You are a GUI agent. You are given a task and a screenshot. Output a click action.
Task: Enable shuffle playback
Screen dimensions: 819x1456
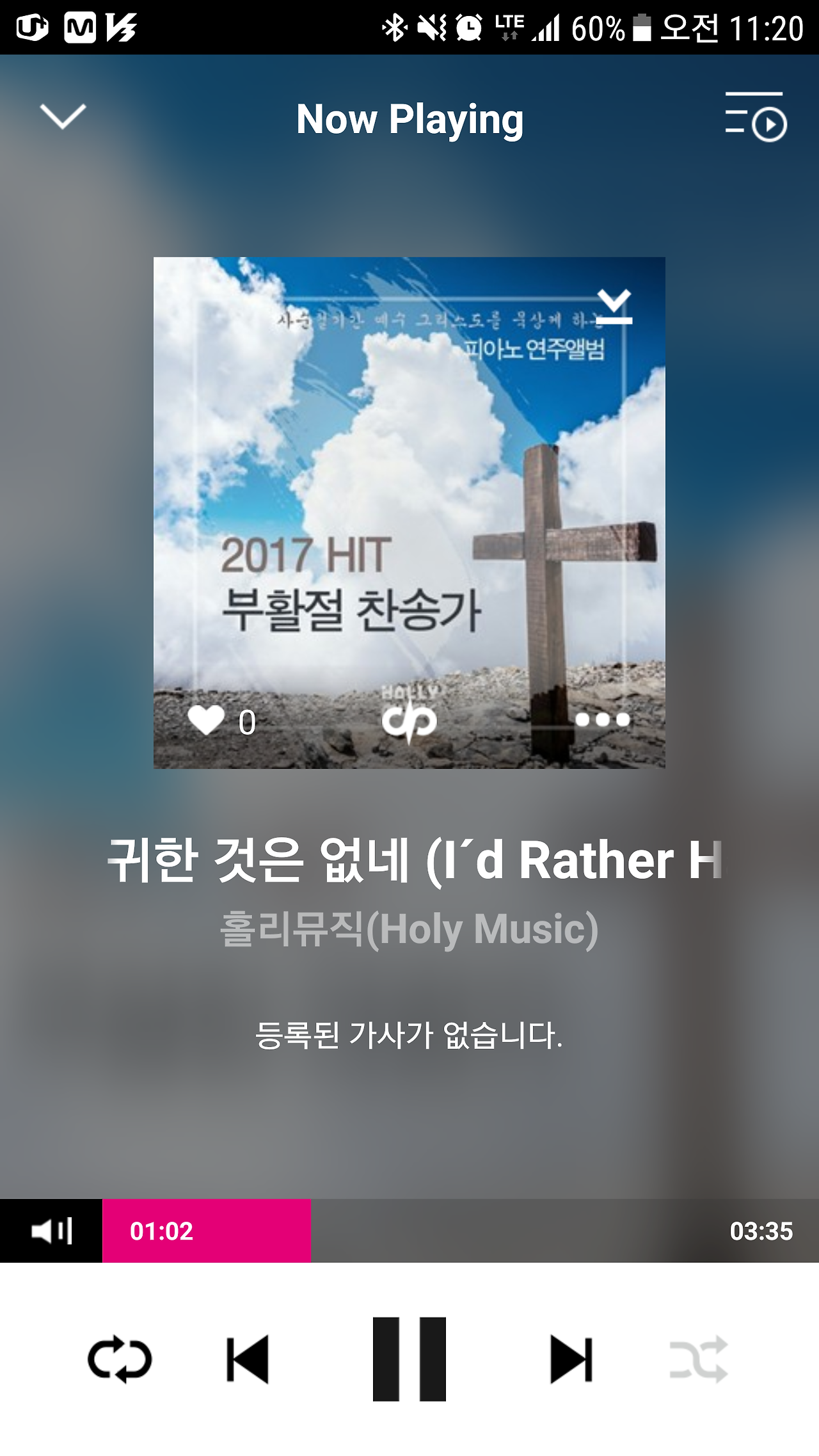(x=699, y=1359)
